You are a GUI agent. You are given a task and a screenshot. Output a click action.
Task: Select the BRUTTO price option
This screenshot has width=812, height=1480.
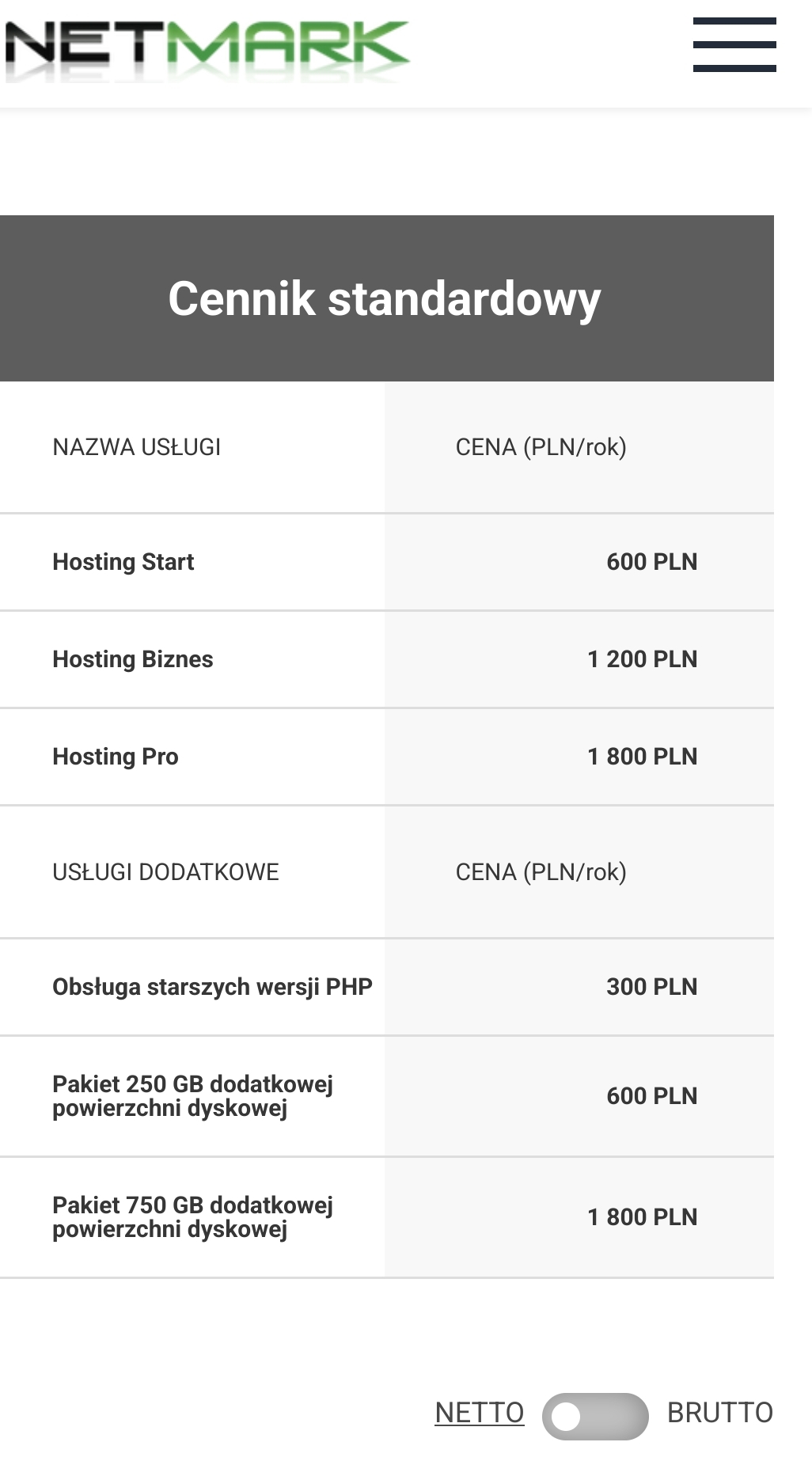click(x=719, y=1413)
